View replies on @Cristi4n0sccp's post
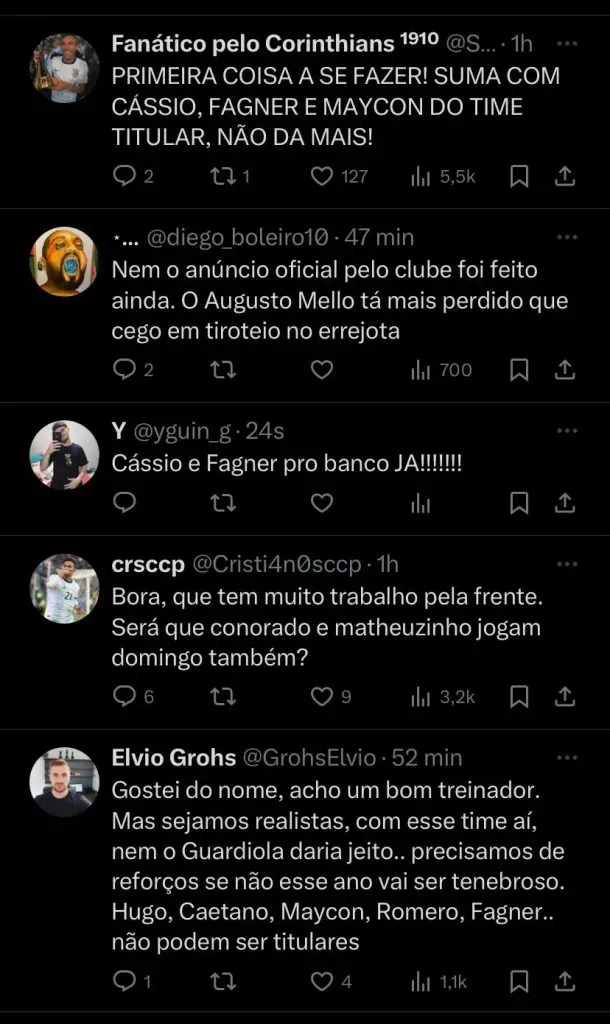 124,696
